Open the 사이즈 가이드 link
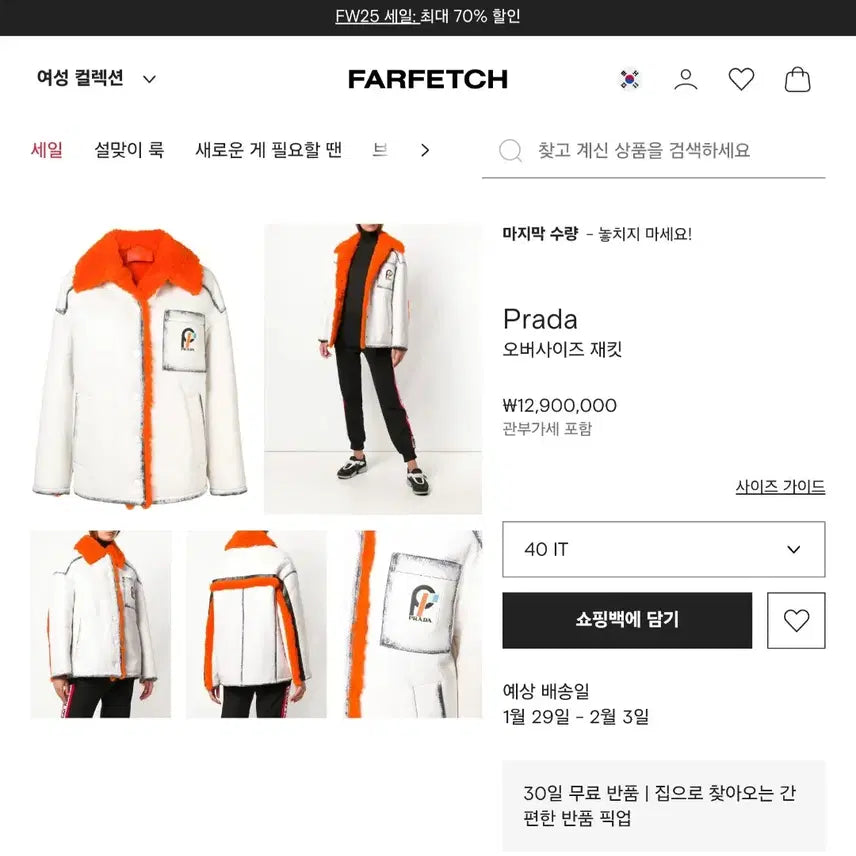 click(x=780, y=487)
